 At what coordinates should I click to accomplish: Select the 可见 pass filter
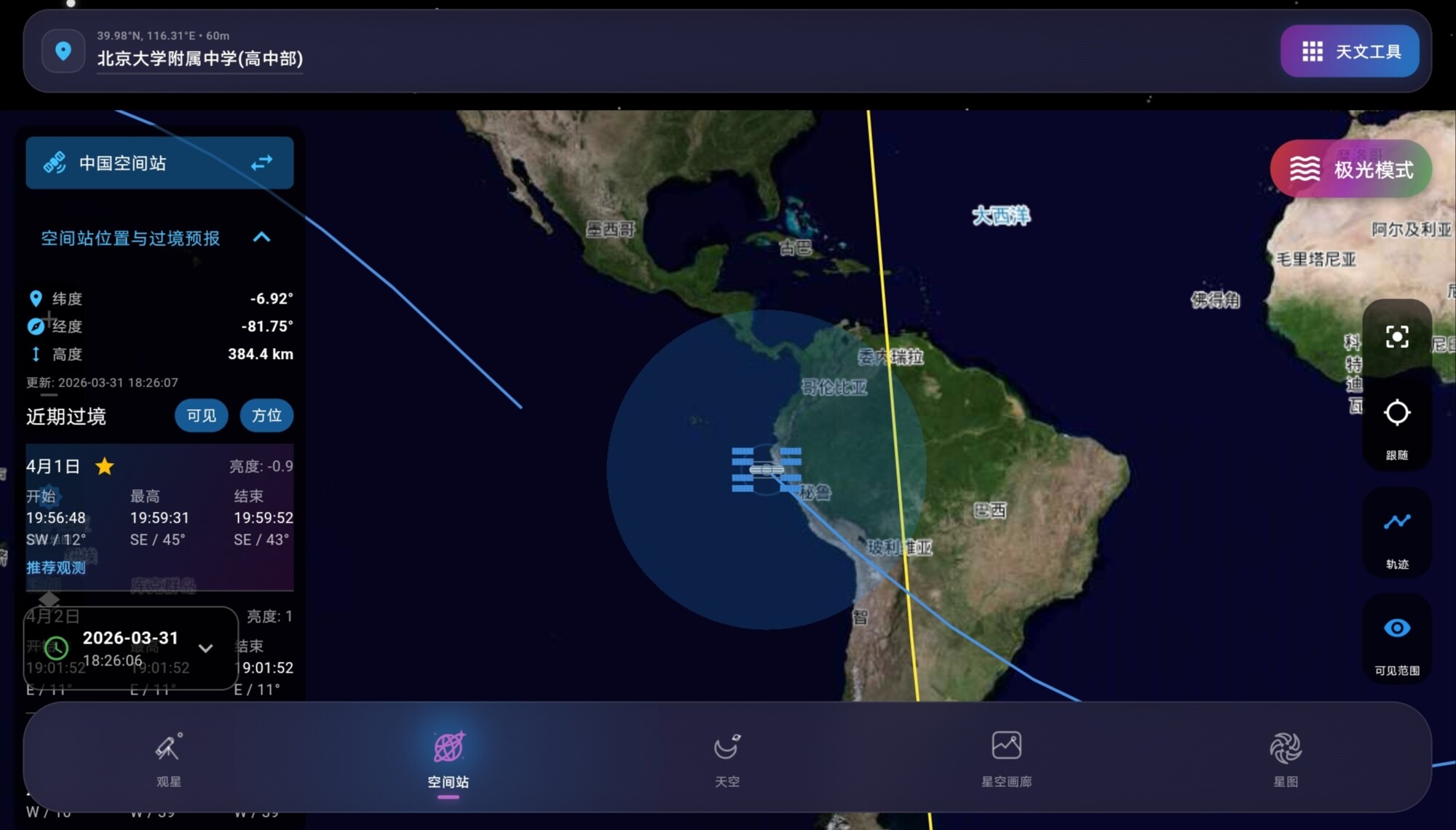(201, 416)
